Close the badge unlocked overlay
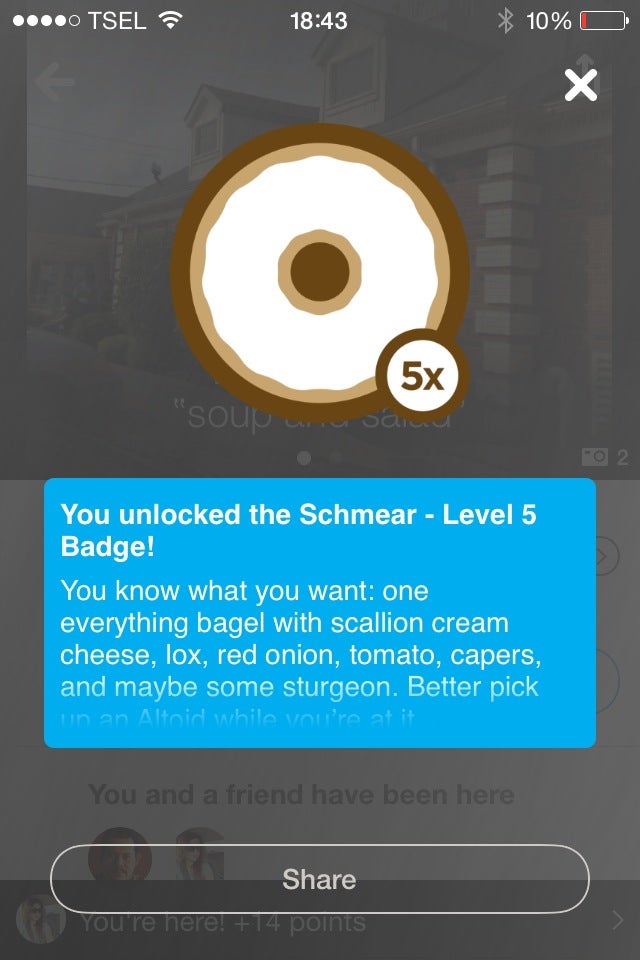 pyautogui.click(x=580, y=85)
